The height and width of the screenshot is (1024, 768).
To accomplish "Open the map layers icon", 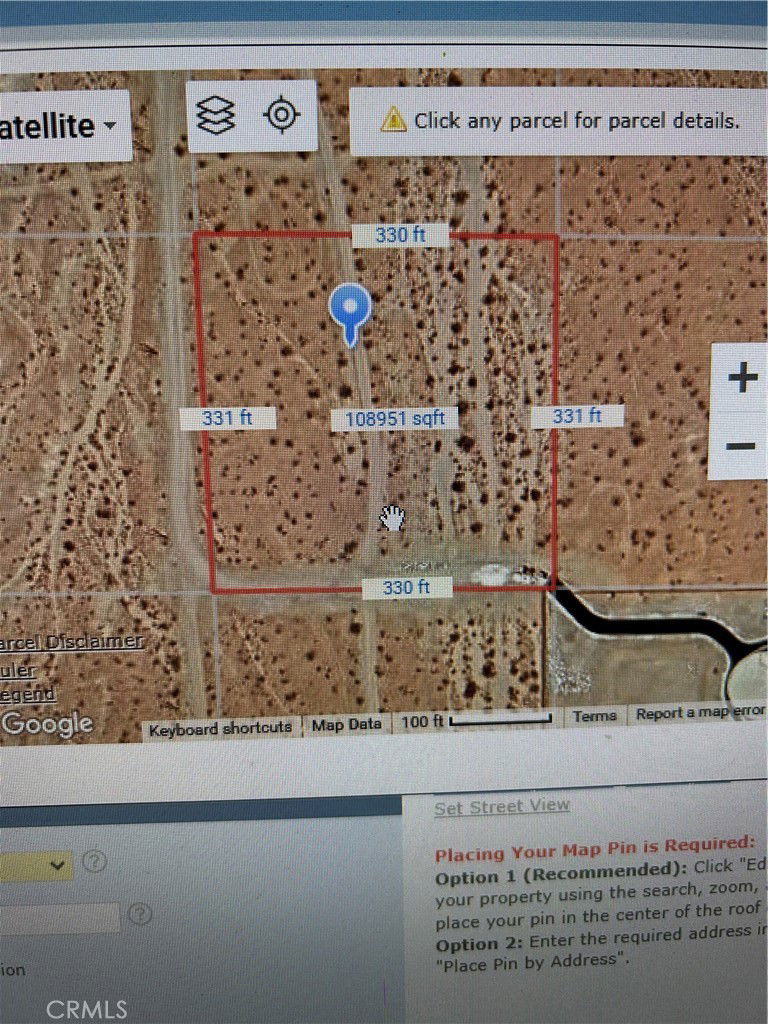I will click(x=216, y=117).
